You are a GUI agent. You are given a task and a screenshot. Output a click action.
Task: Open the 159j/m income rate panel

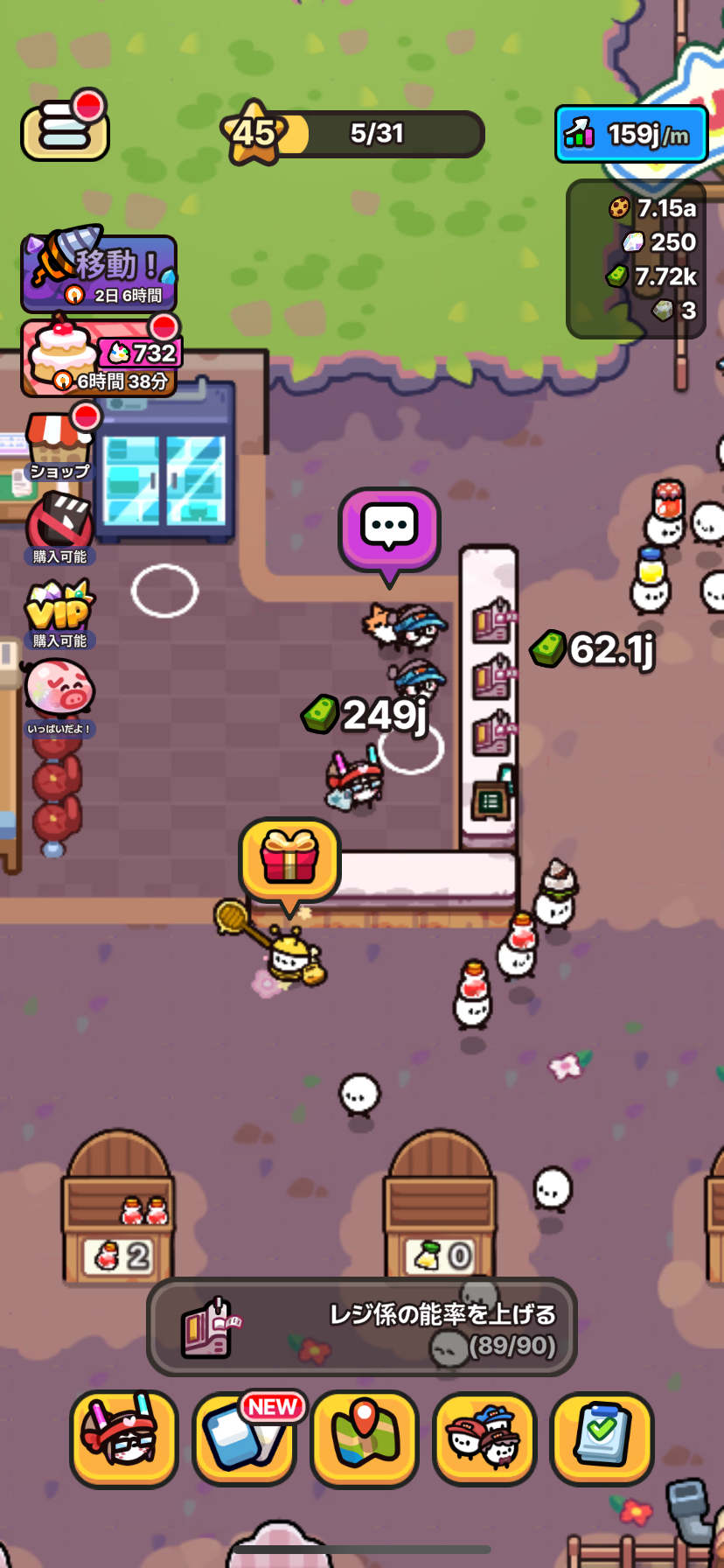pos(630,135)
